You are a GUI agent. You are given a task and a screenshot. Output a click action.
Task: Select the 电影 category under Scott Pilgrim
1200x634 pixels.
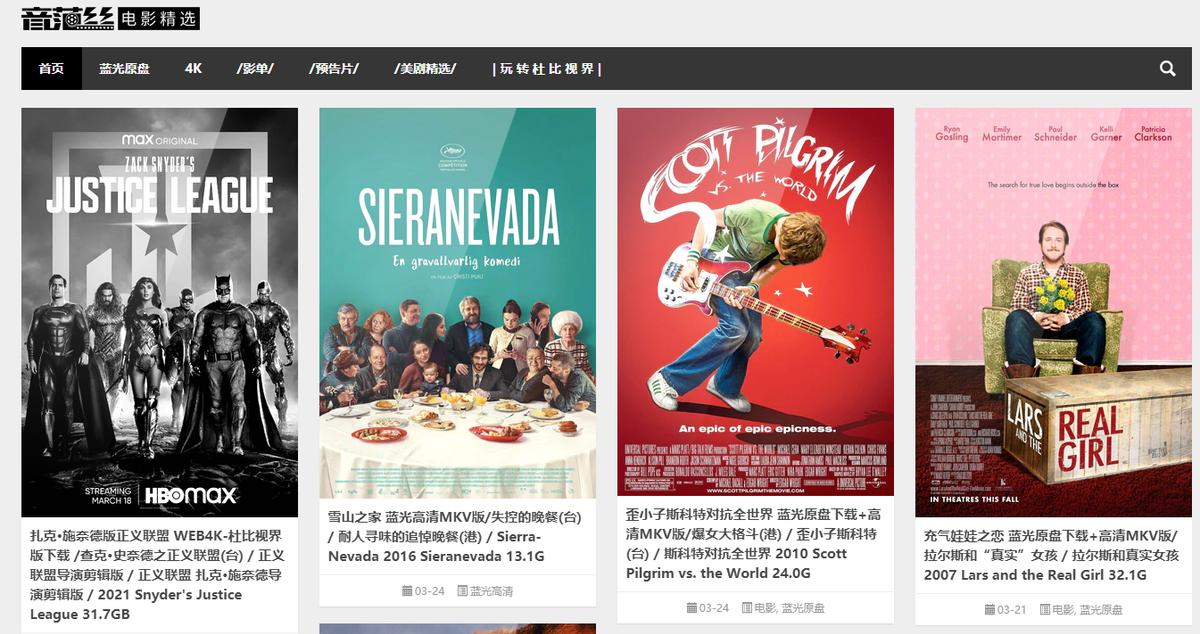pyautogui.click(x=765, y=608)
